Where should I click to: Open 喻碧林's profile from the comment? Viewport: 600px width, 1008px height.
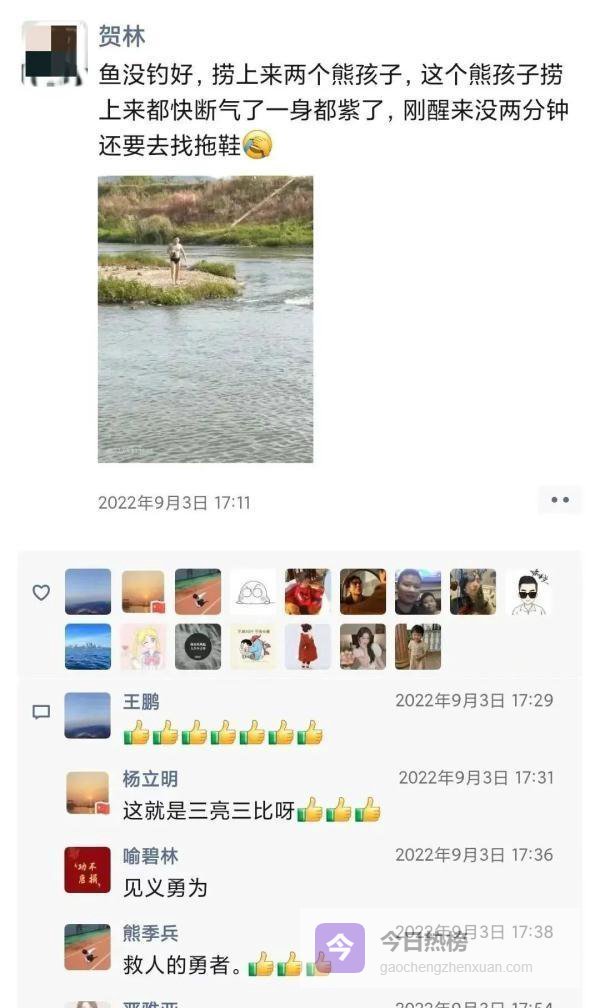[x=150, y=856]
